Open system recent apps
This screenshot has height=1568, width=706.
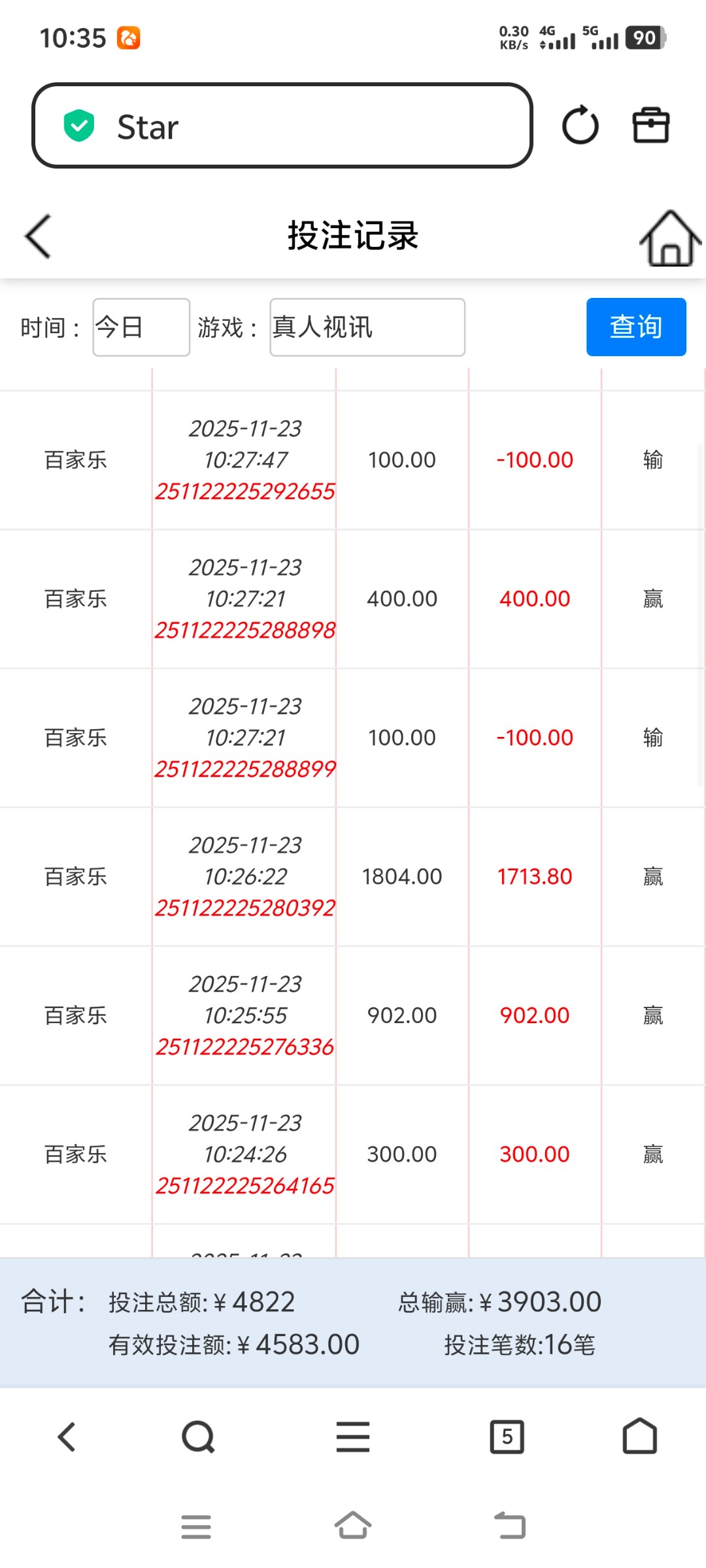click(196, 1526)
